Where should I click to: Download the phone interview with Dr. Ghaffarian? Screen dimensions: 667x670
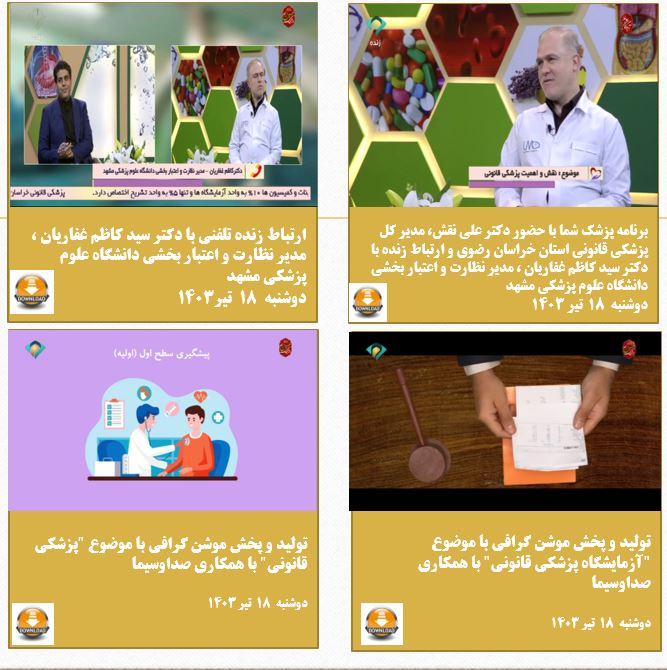click(x=31, y=291)
